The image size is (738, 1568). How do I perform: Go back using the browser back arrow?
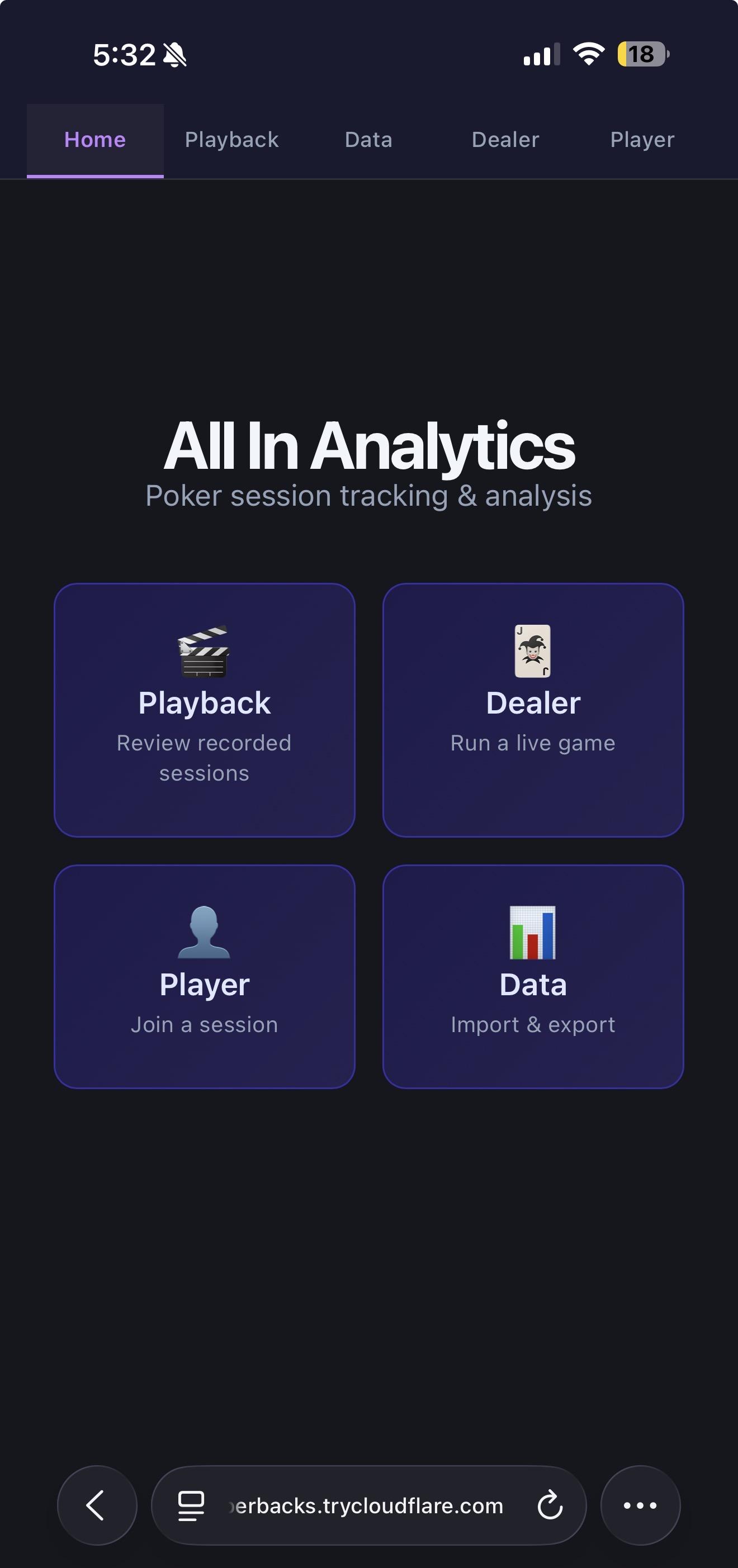(97, 1505)
